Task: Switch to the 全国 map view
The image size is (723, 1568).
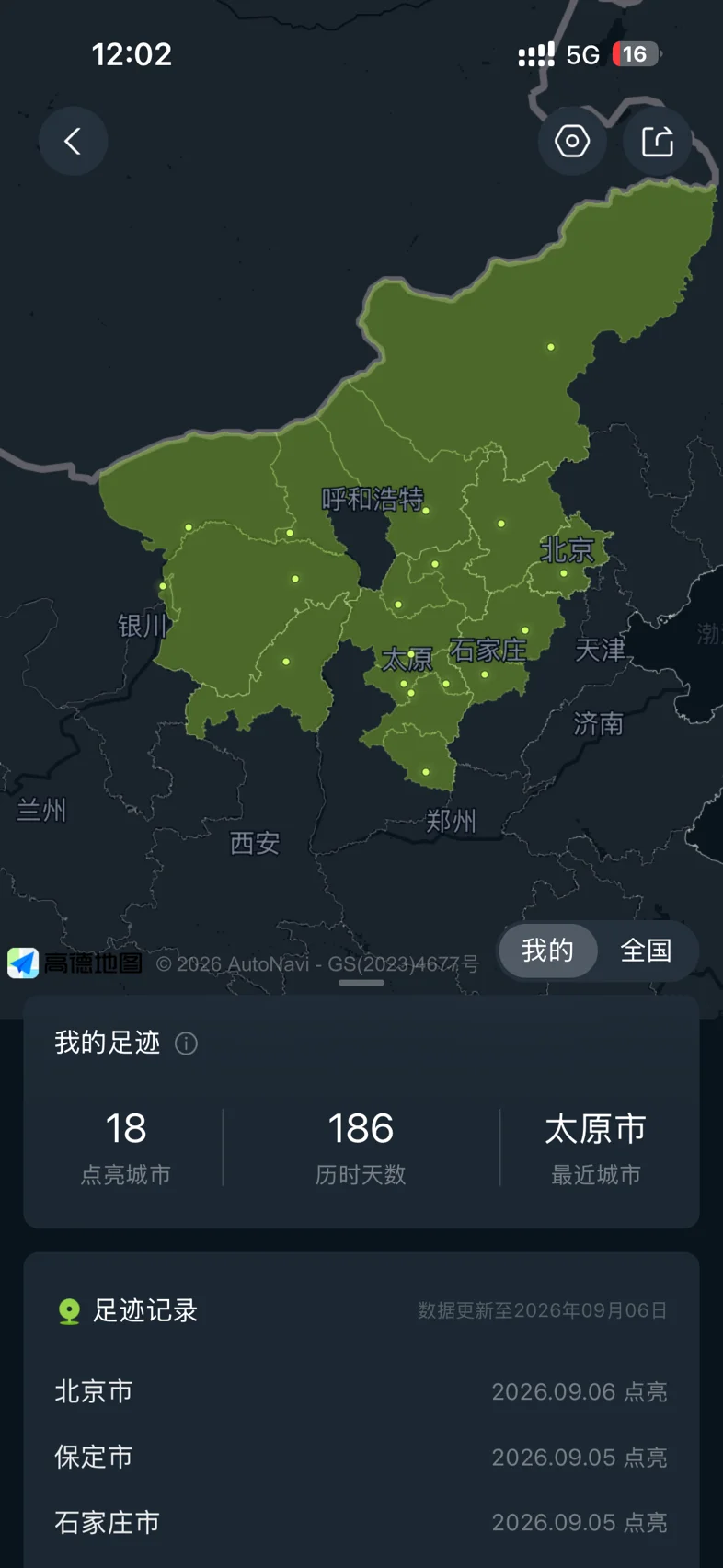Action: pyautogui.click(x=646, y=951)
